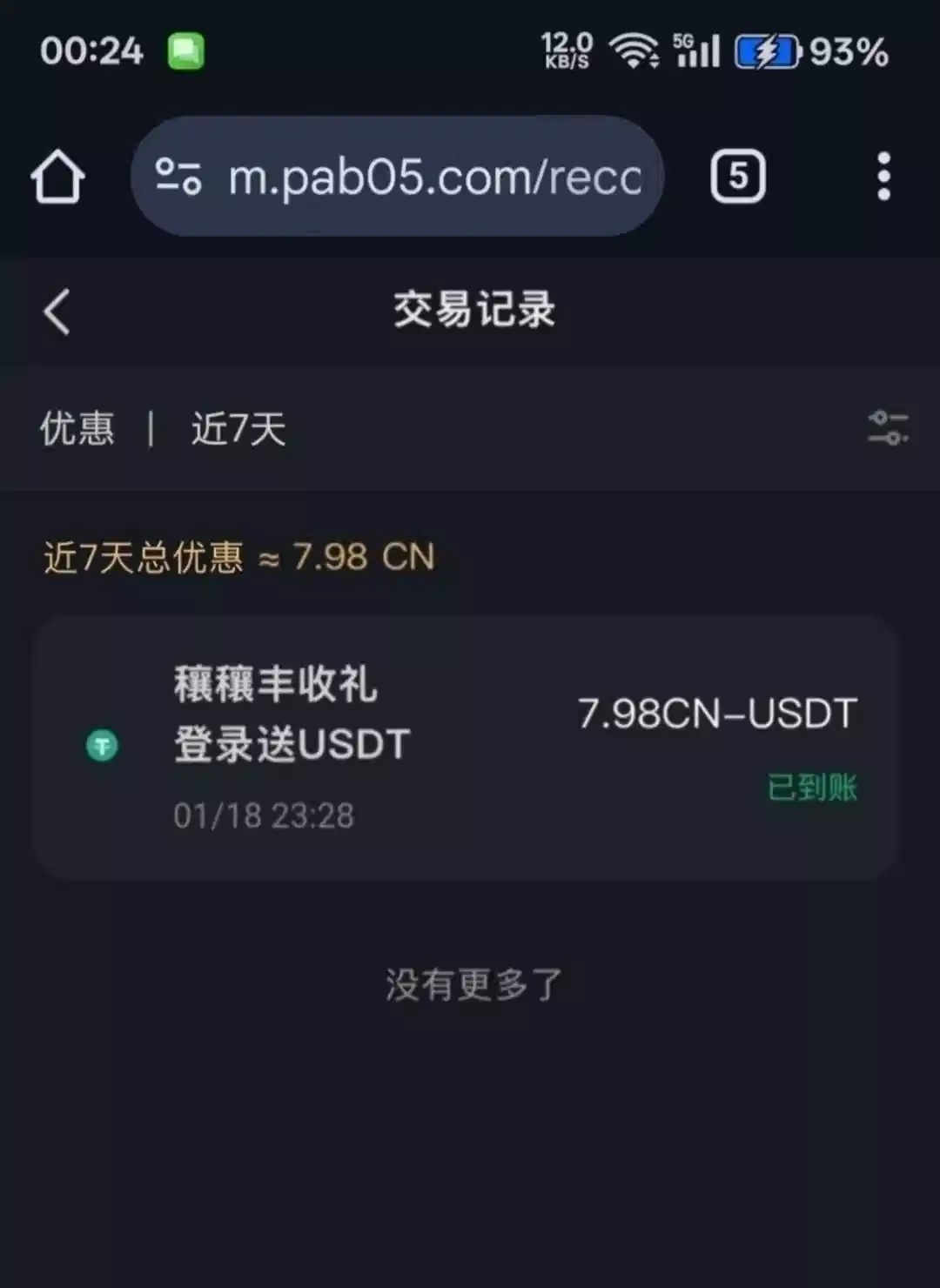Go back from 交易记录 page
Screen dimensions: 940x1288
point(57,312)
